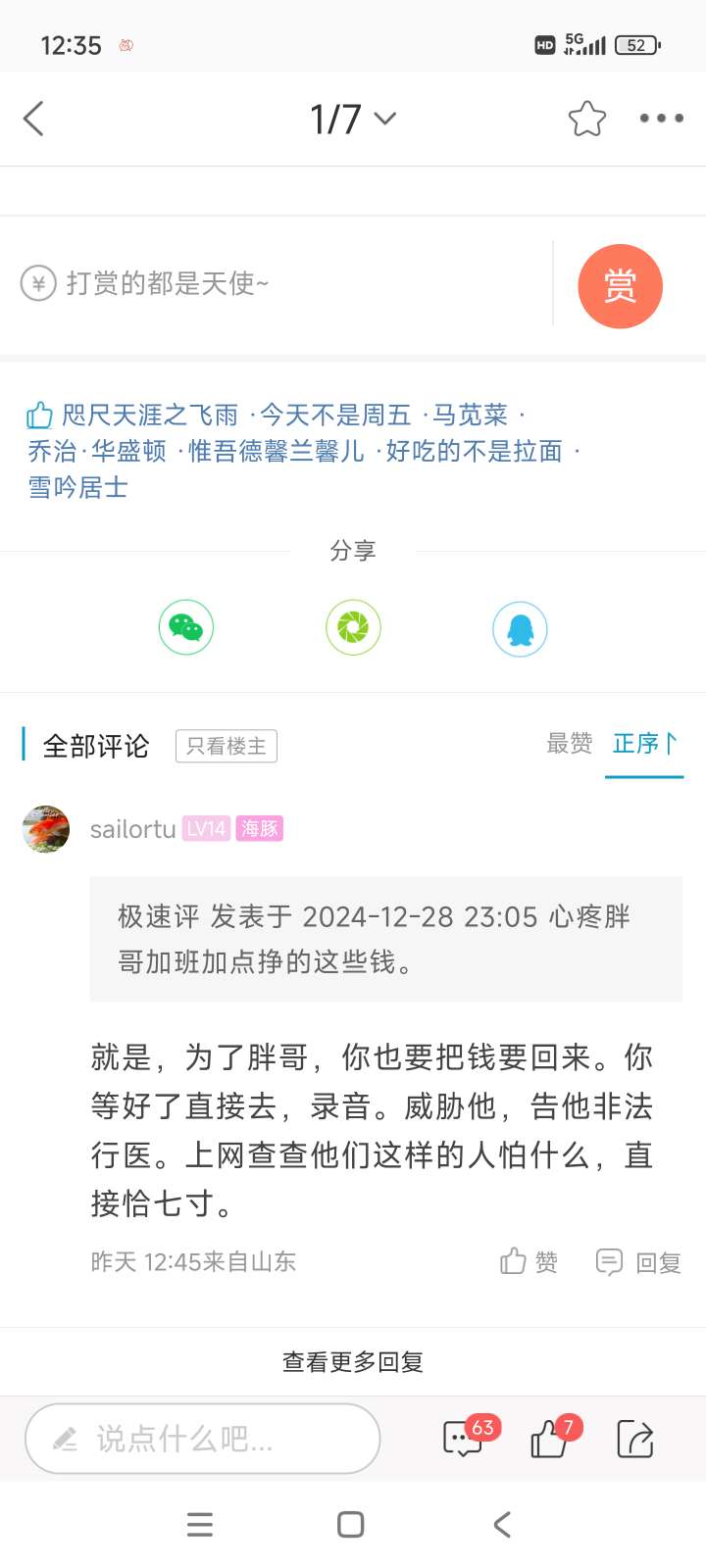
Task: Favorite this thread with the star icon
Action: [x=586, y=119]
